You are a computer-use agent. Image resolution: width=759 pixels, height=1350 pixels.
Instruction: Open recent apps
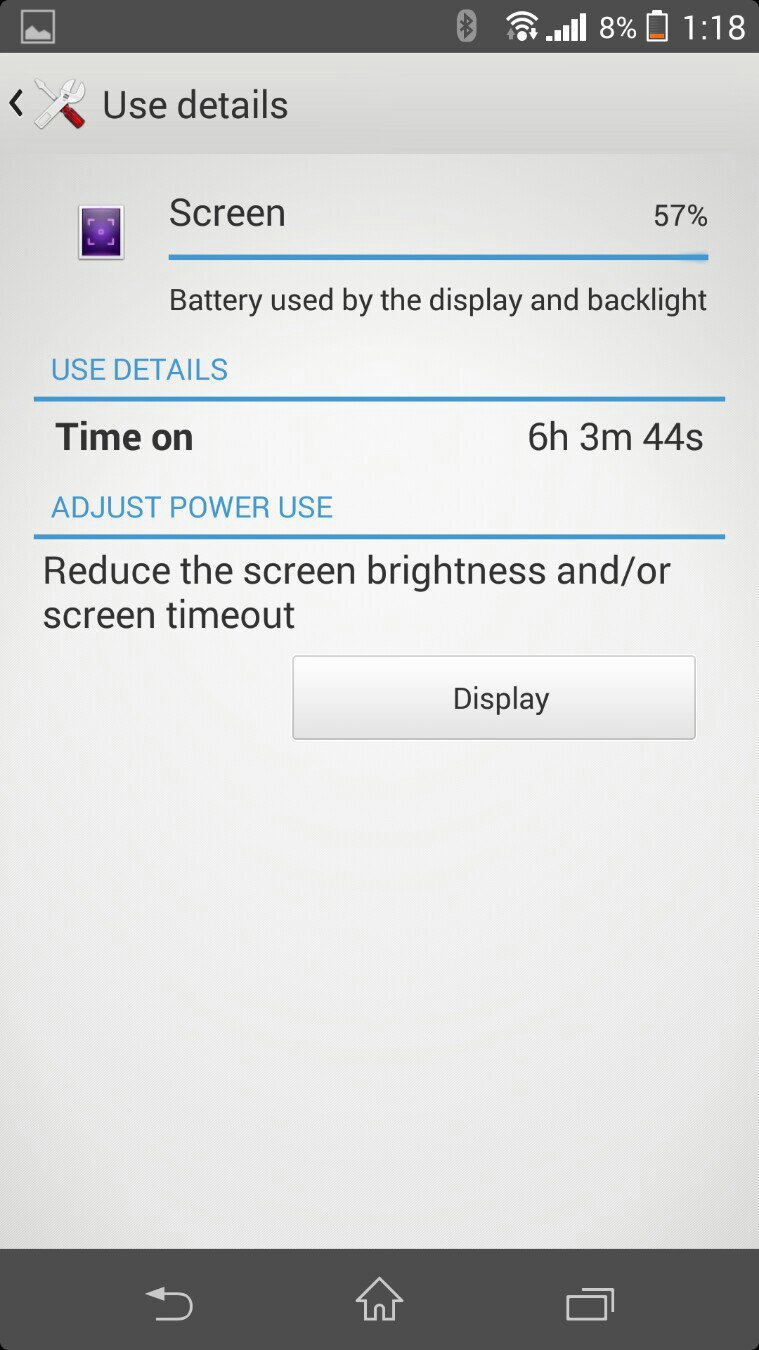(x=589, y=1302)
